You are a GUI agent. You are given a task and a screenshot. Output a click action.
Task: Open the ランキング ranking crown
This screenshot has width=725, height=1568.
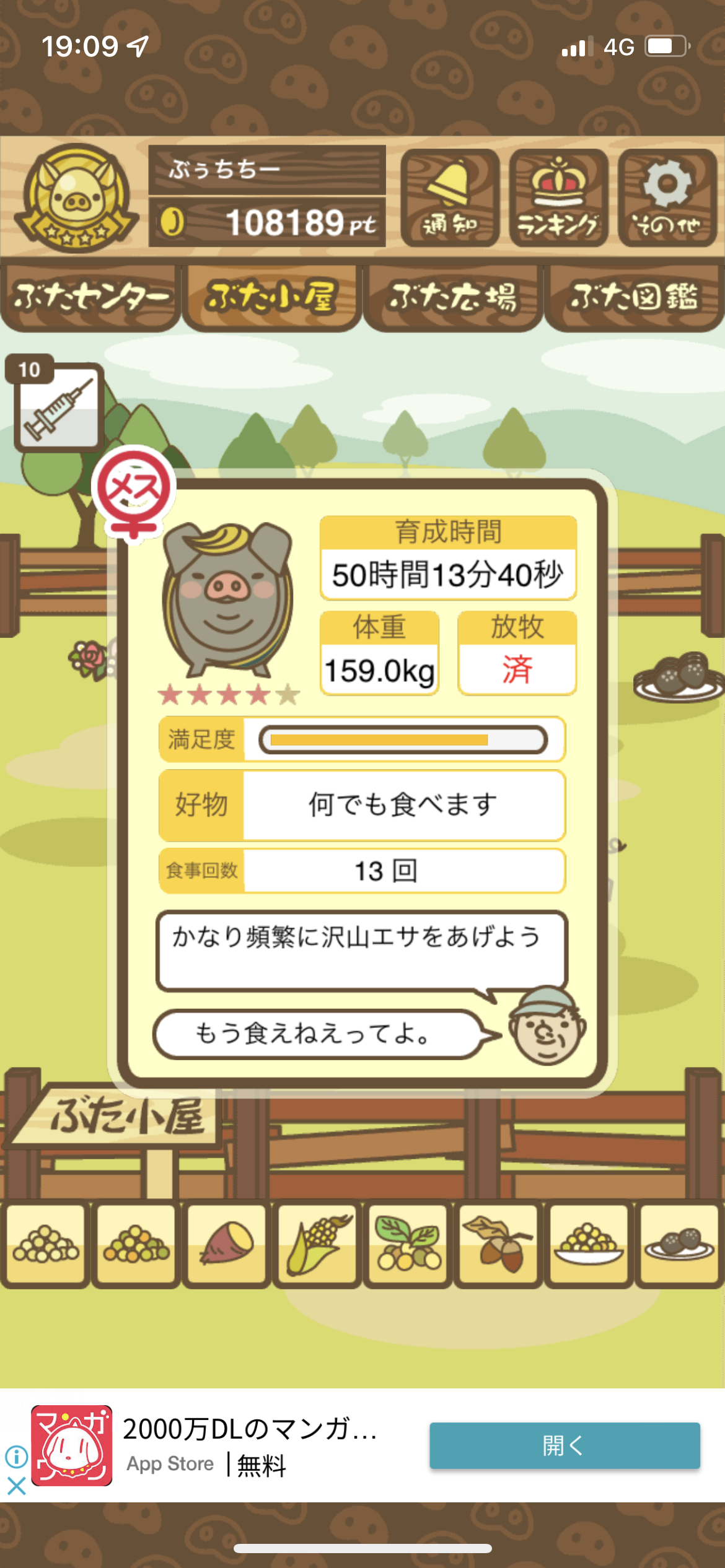(x=558, y=198)
